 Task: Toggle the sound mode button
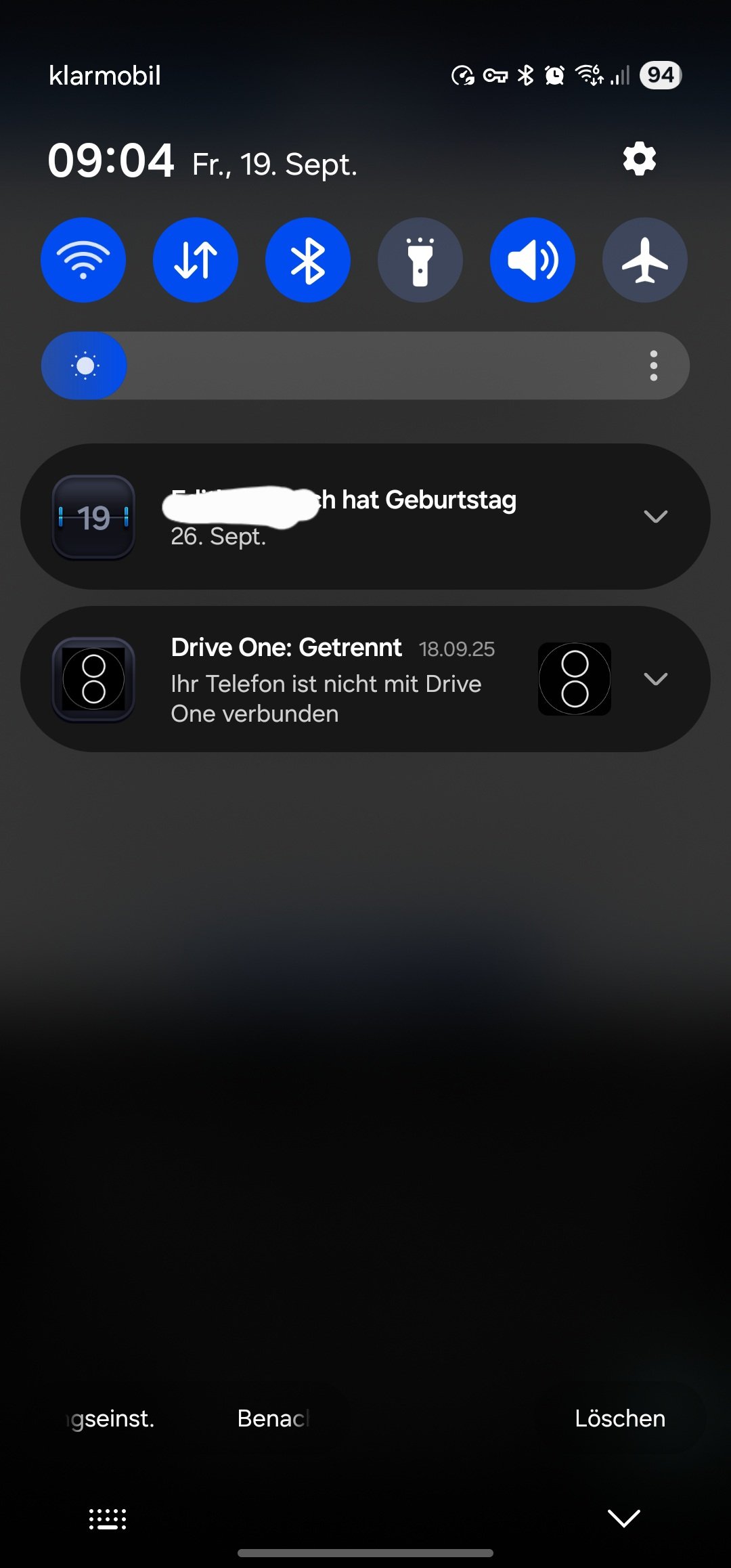pyautogui.click(x=533, y=260)
